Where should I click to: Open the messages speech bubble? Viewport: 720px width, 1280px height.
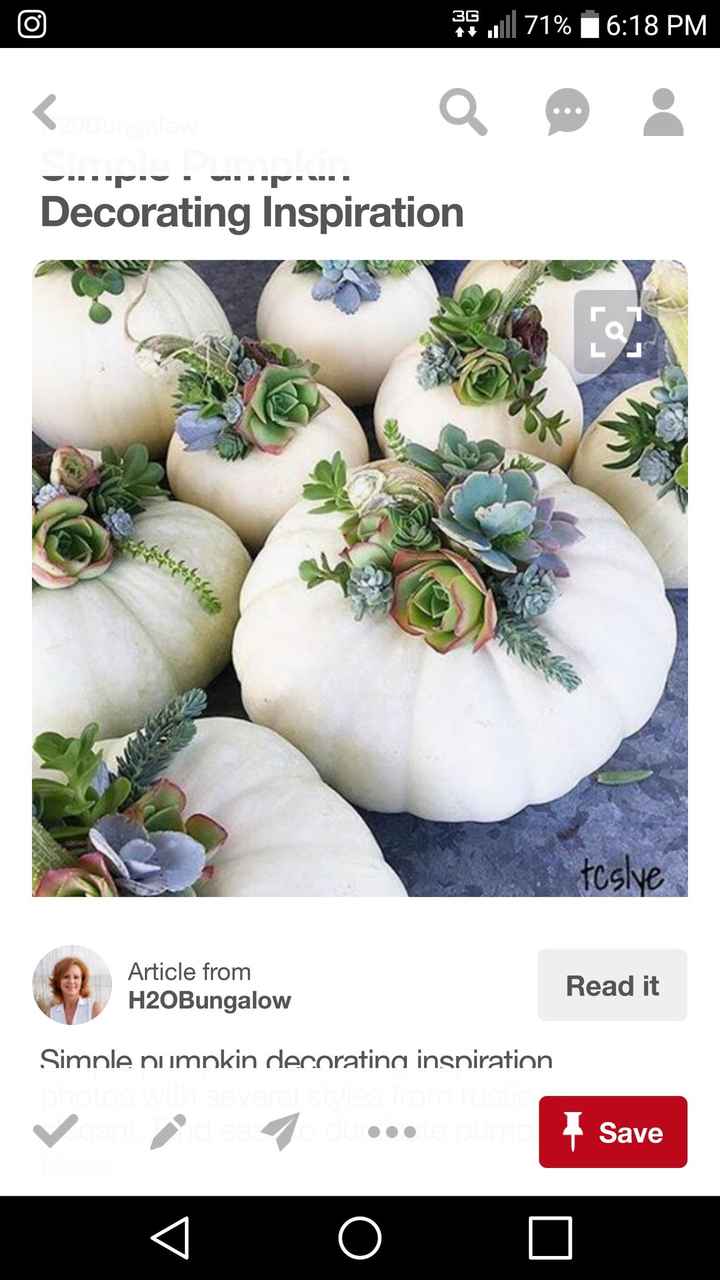(x=567, y=112)
